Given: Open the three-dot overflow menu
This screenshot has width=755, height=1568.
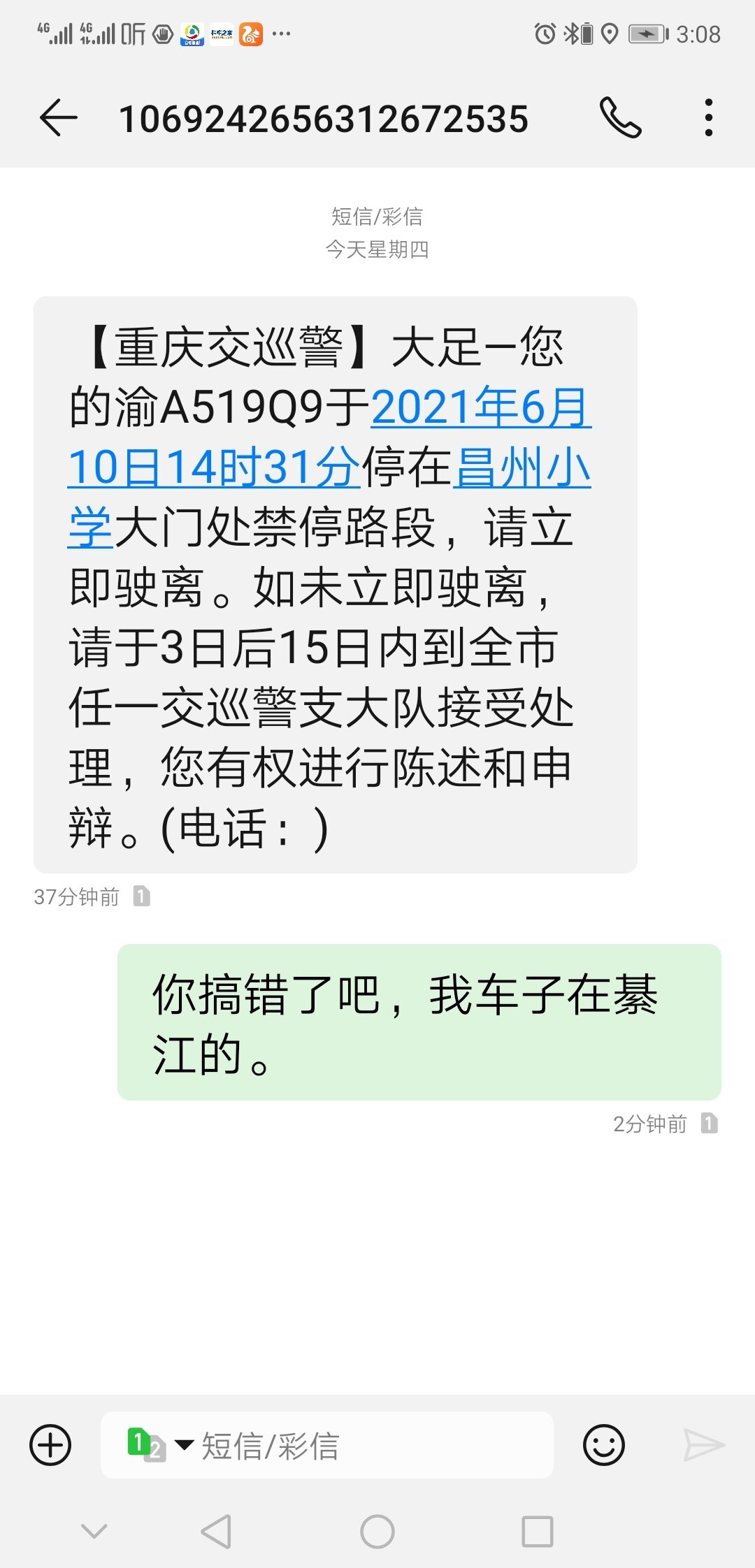Looking at the screenshot, I should pyautogui.click(x=708, y=117).
